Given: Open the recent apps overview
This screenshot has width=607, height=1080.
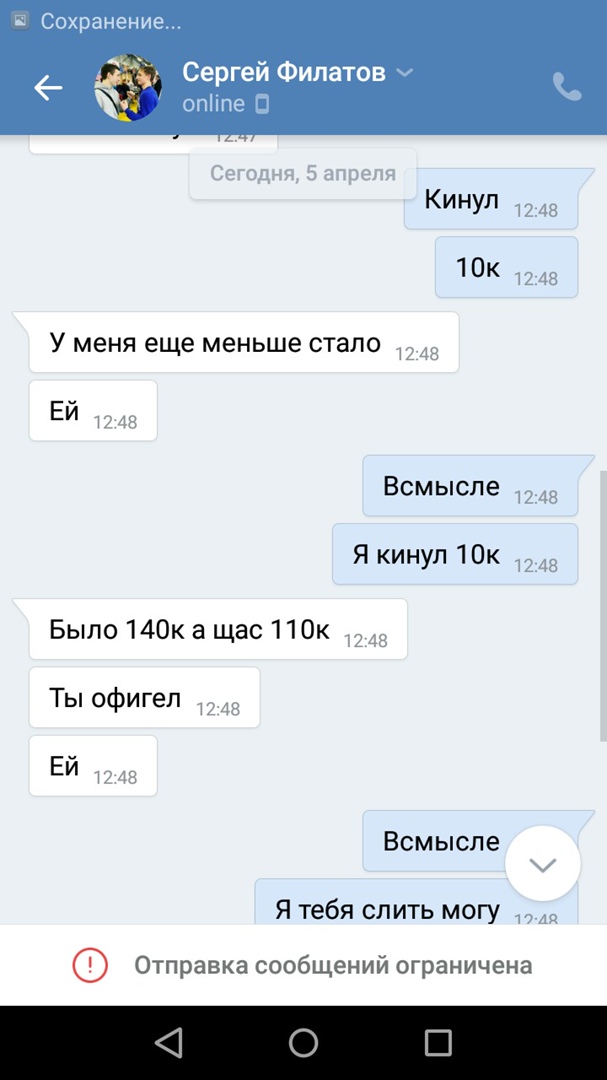Looking at the screenshot, I should [438, 1043].
